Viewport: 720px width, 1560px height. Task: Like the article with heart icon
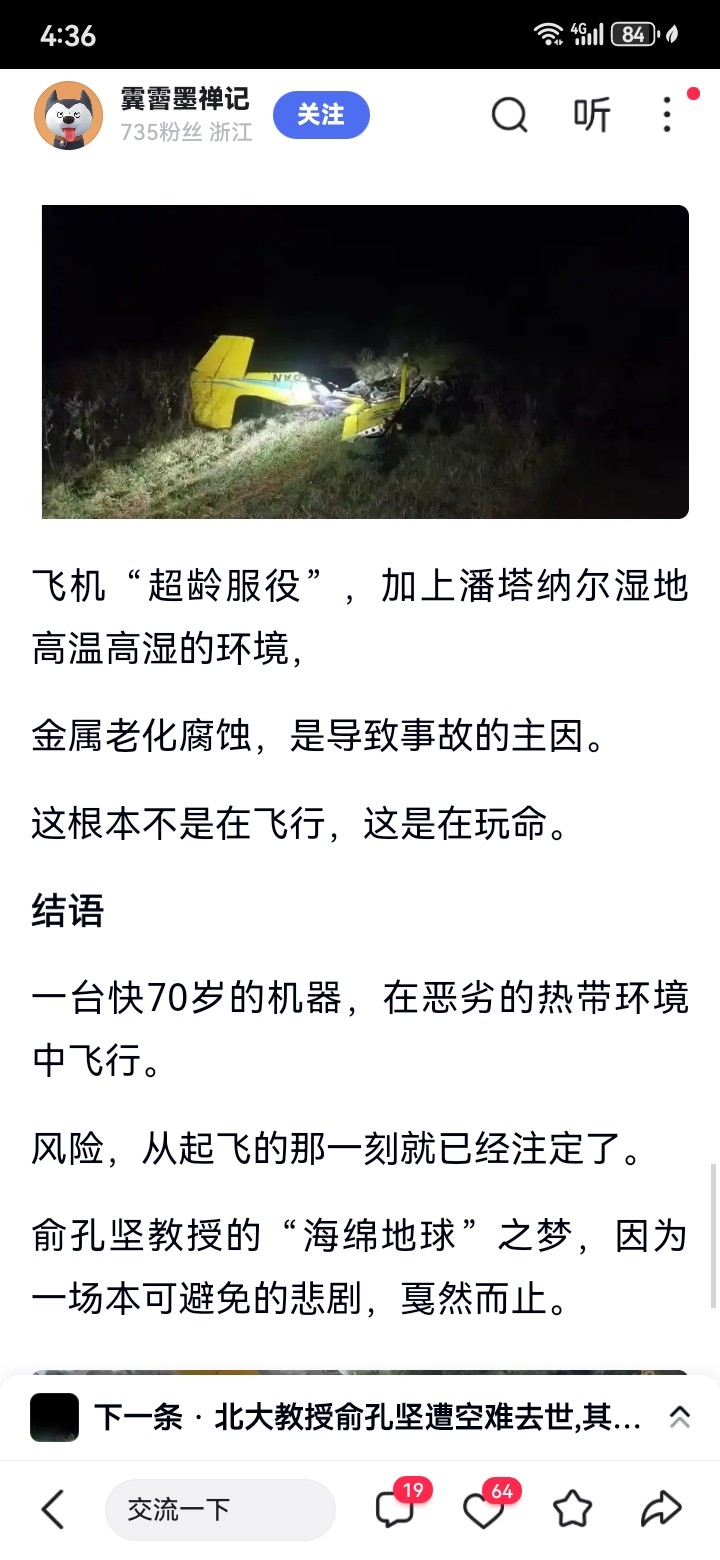[x=484, y=1509]
